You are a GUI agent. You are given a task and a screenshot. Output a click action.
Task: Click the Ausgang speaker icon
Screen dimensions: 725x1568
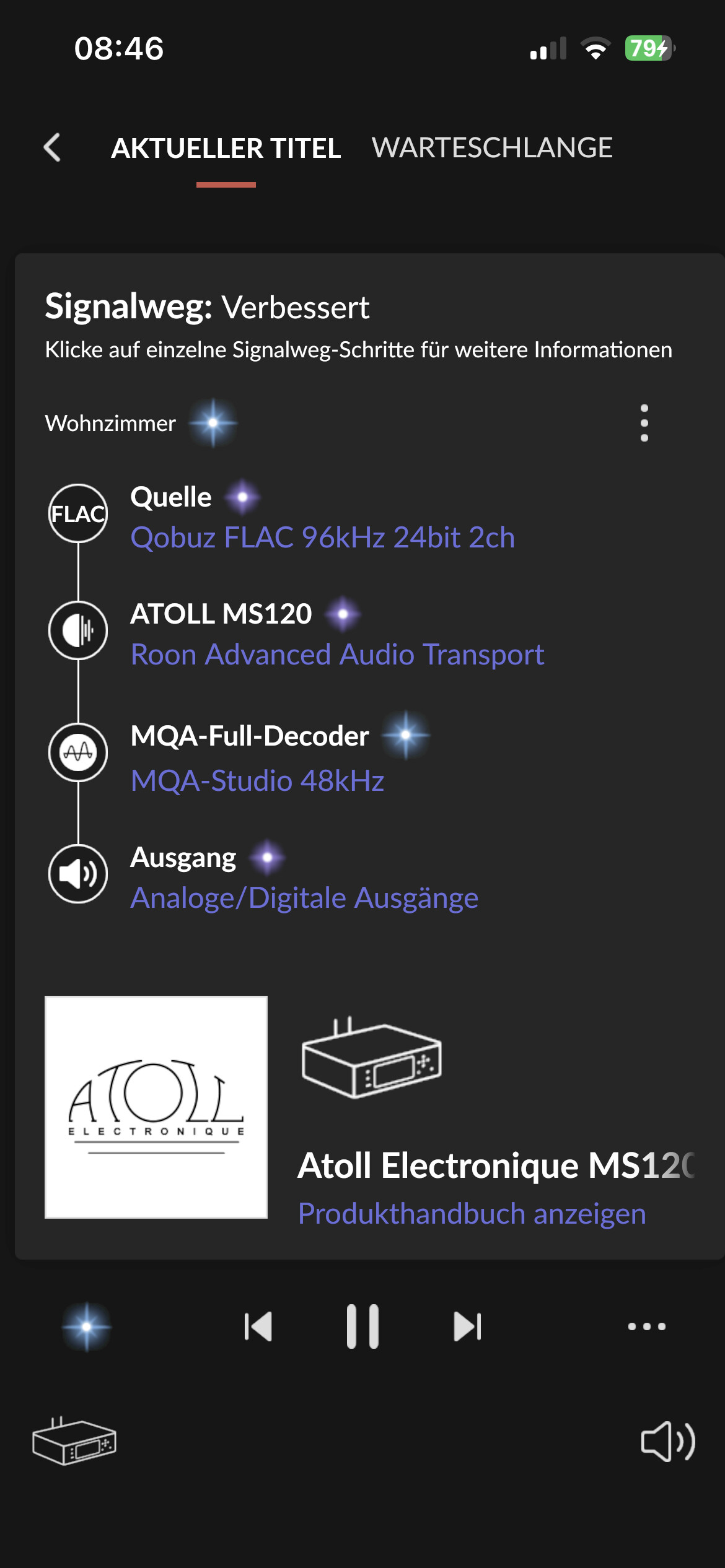[x=77, y=874]
